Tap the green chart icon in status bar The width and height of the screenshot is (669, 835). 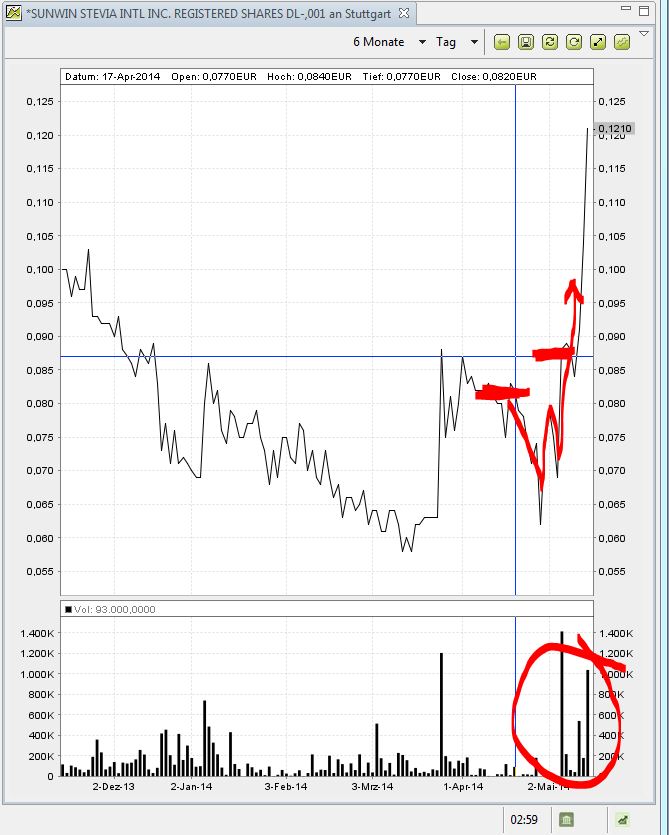pos(623,820)
